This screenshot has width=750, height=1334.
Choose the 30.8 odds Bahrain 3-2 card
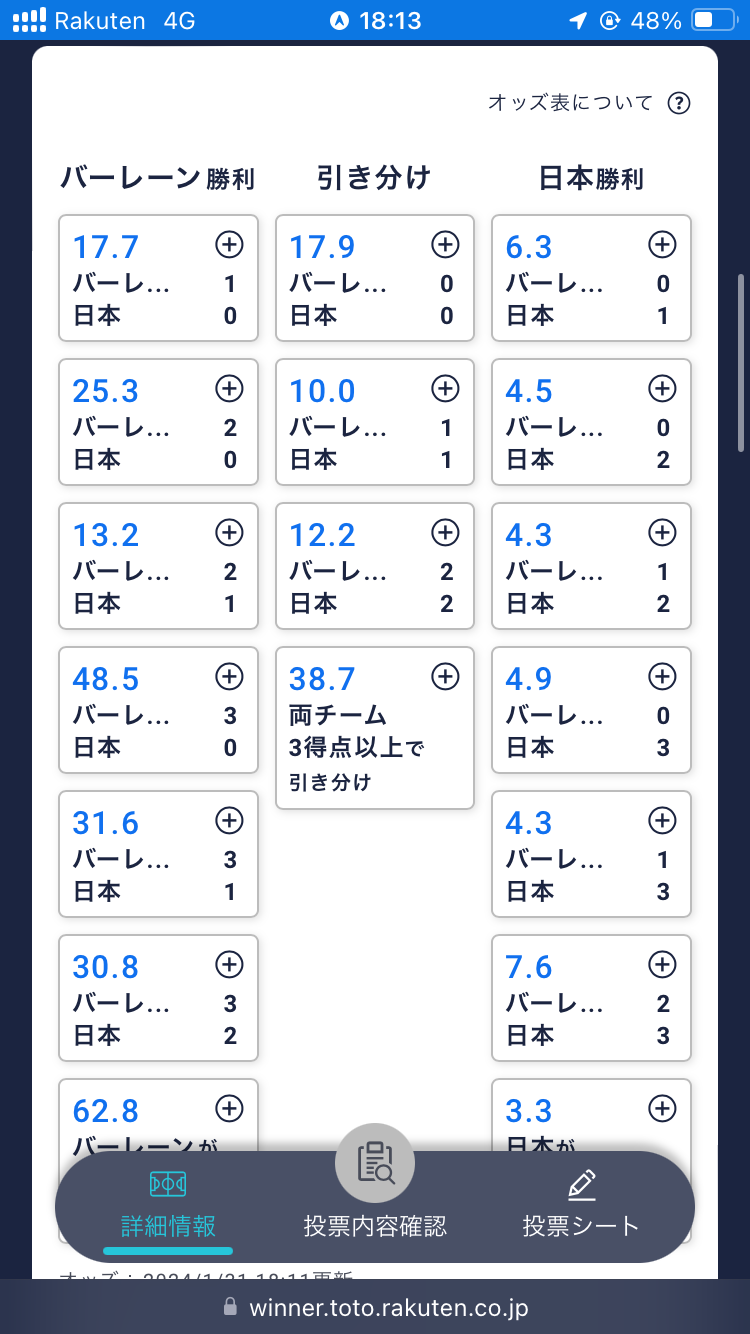coord(159,998)
